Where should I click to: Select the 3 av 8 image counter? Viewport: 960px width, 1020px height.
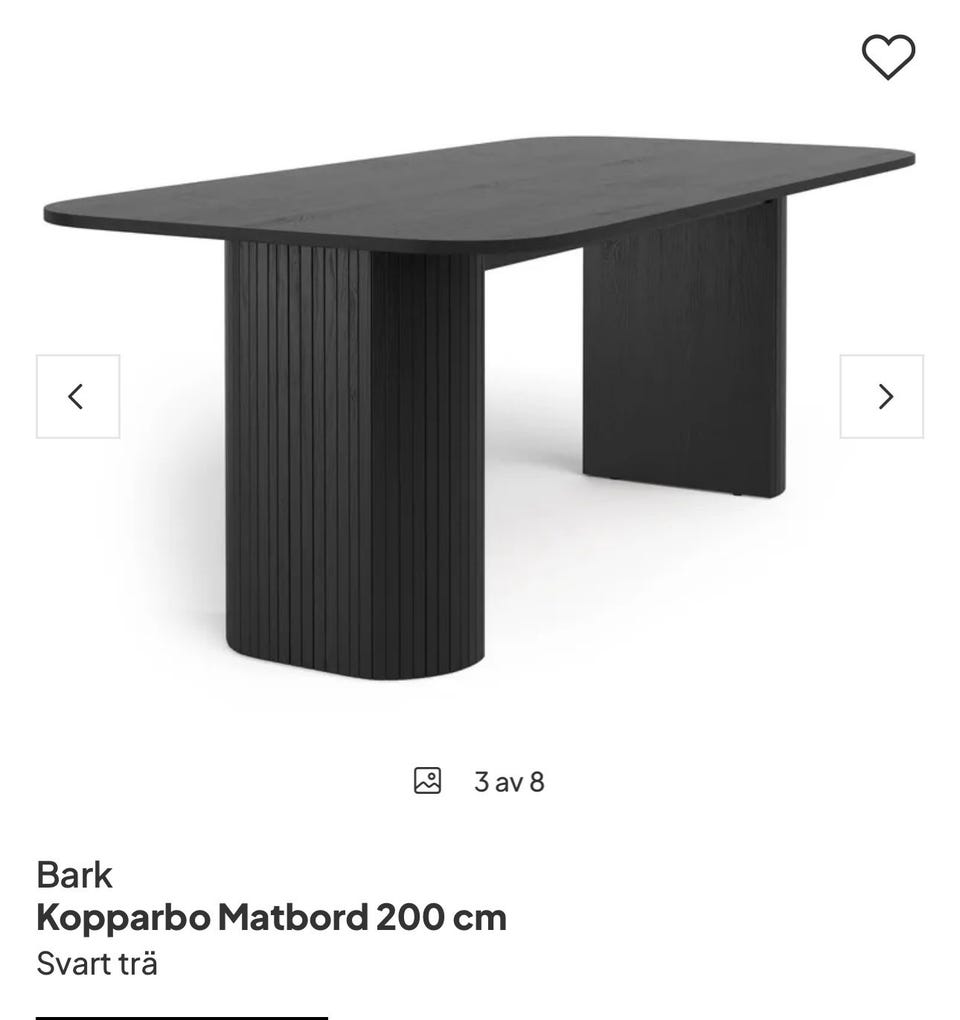pos(511,782)
